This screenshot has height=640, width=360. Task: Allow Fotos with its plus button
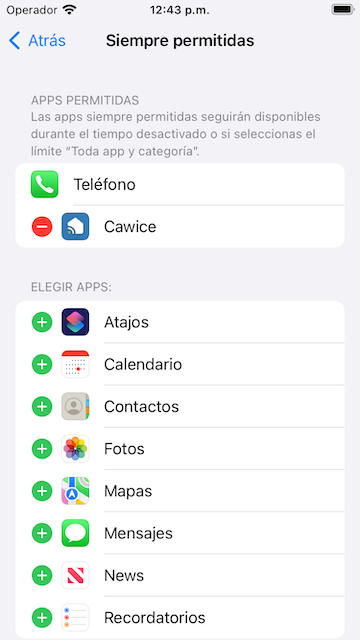pos(42,449)
